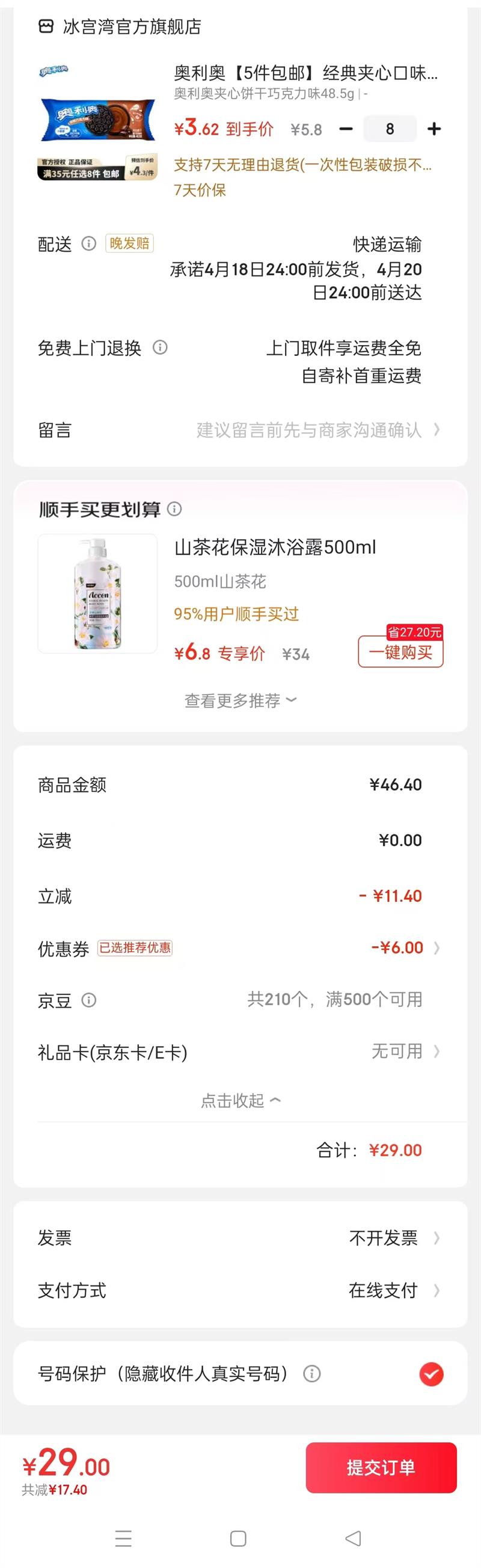This screenshot has height=1568, width=481.
Task: Expand 查看更多推荐 recommendations
Action: point(240,700)
